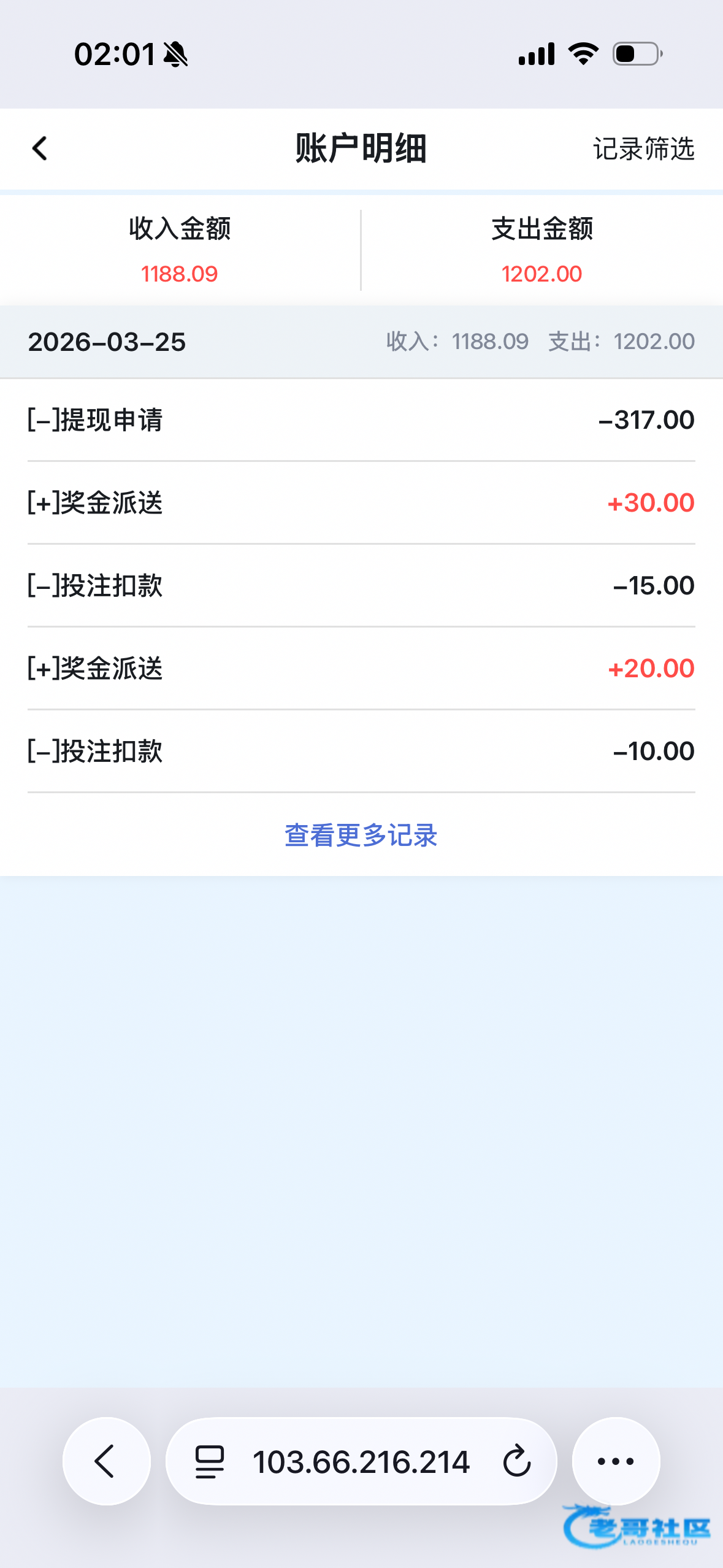Reload the page in the browser
The height and width of the screenshot is (1568, 723).
click(516, 1461)
